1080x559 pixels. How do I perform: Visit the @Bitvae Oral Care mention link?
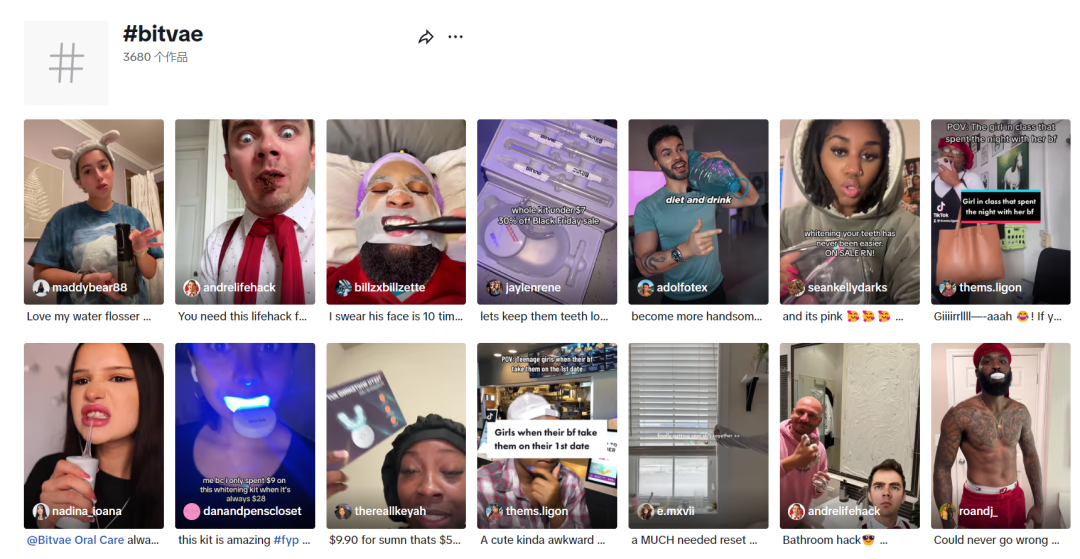[x=76, y=540]
